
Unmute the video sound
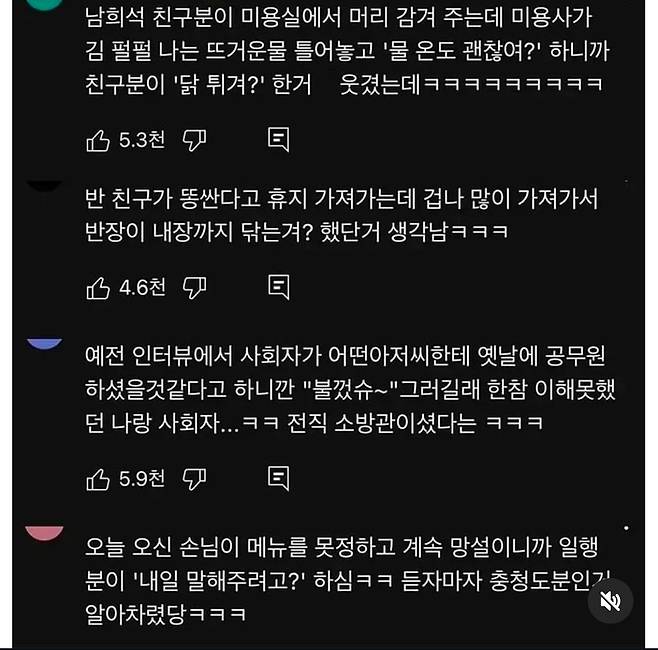pos(609,599)
